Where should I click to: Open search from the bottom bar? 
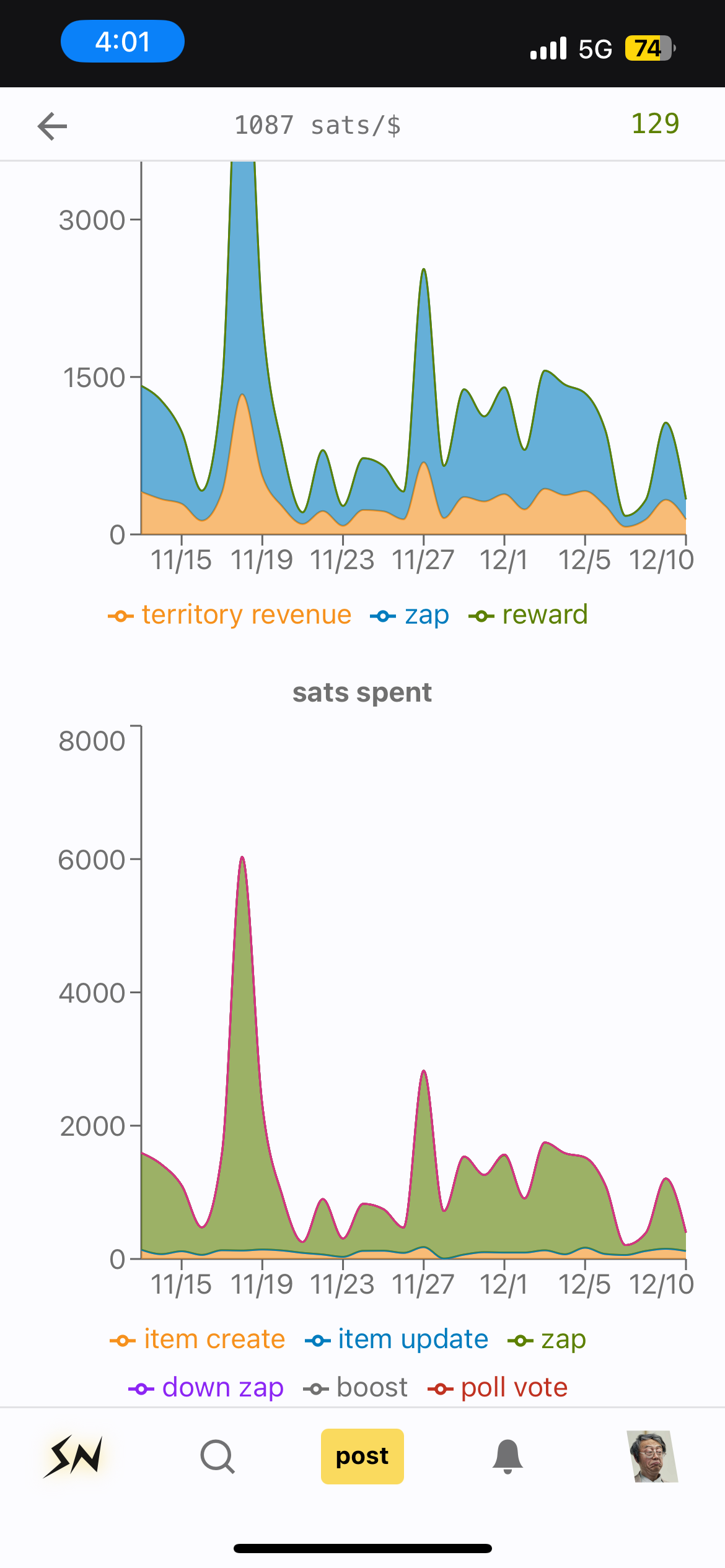pos(217,1456)
